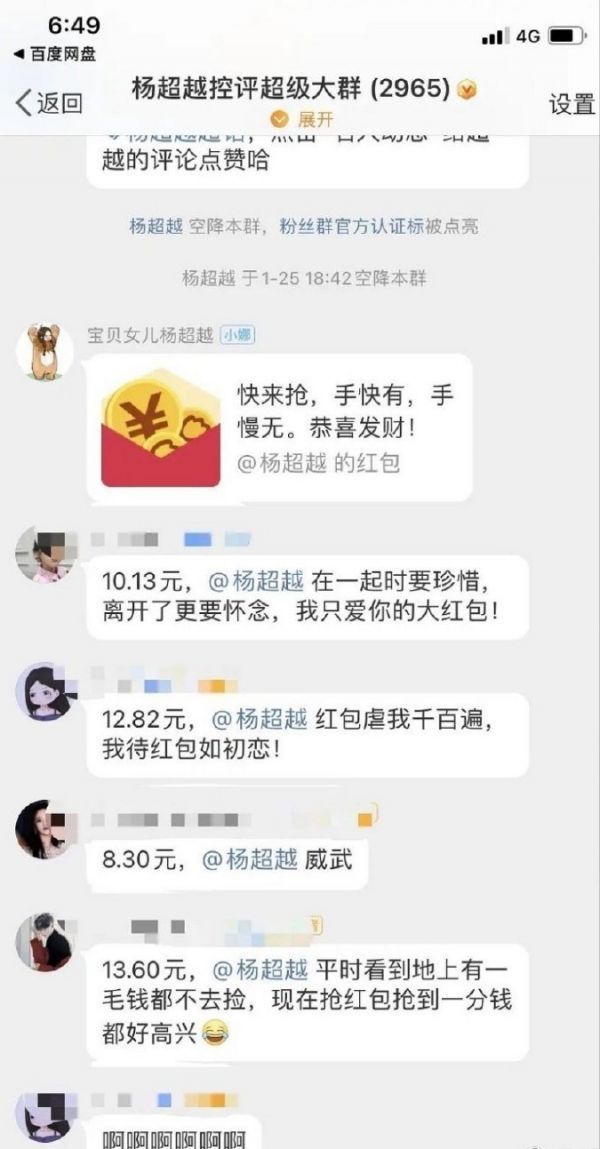The height and width of the screenshot is (1149, 600).
Task: View avatar of the 8.30元 sender
Action: (45, 829)
